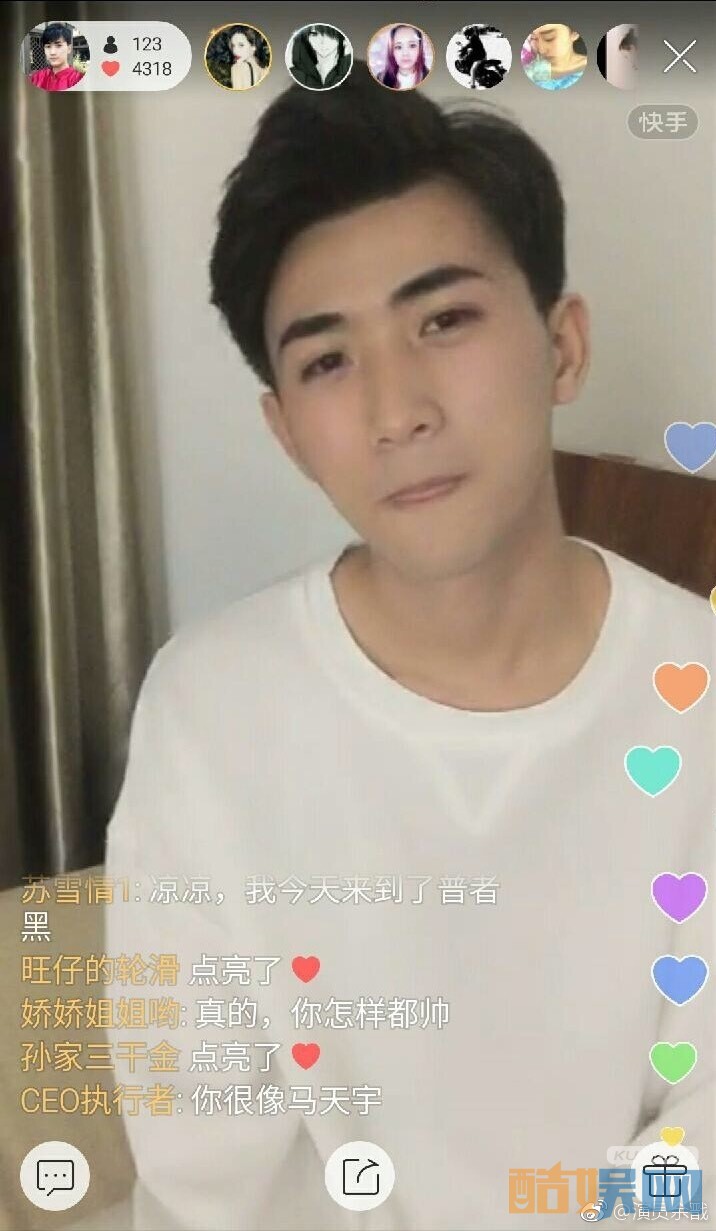Select the comment from 娇娇姐姐哟
The image size is (716, 1231).
(x=235, y=1013)
